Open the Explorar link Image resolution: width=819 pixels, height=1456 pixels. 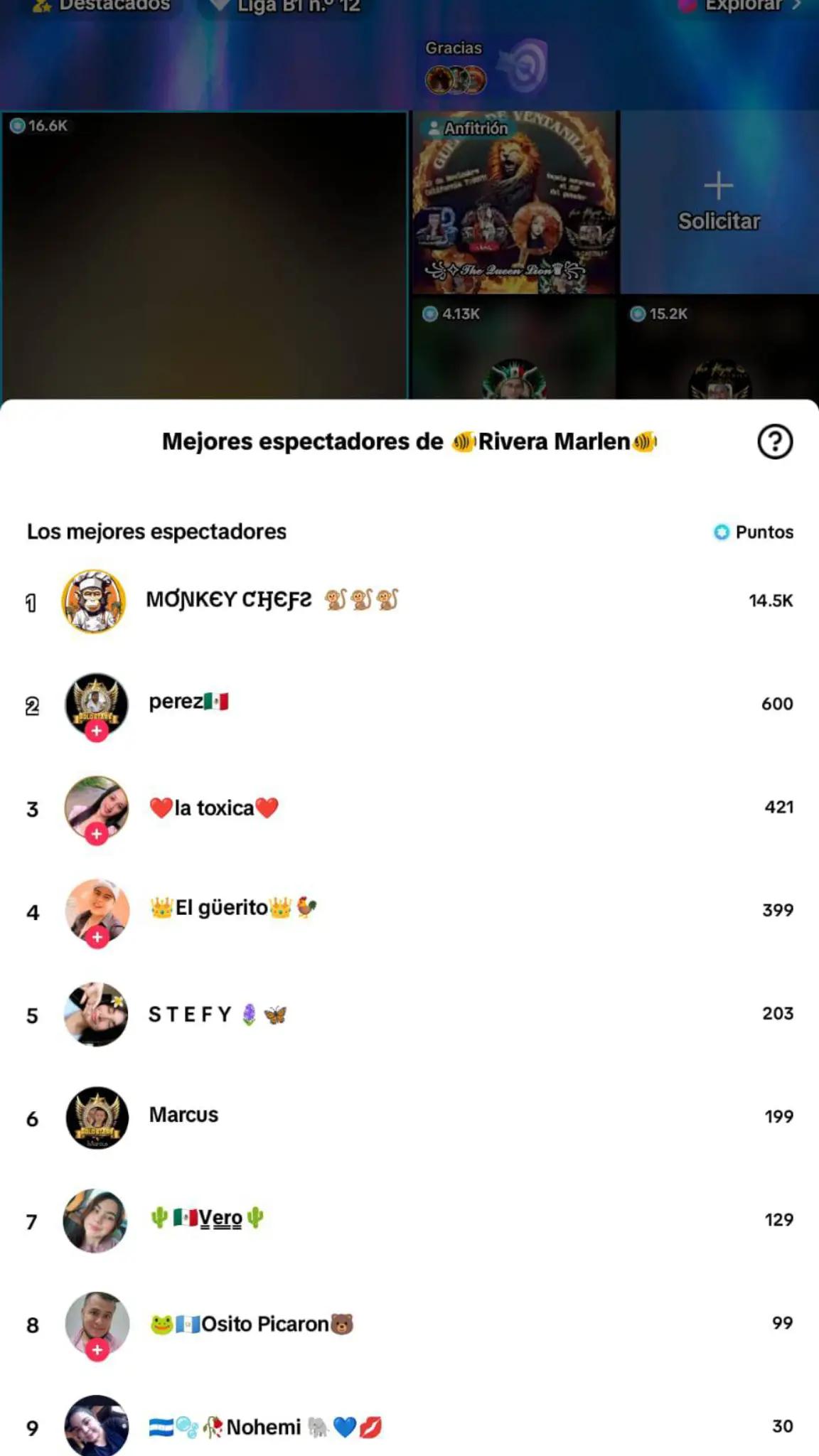pyautogui.click(x=743, y=6)
